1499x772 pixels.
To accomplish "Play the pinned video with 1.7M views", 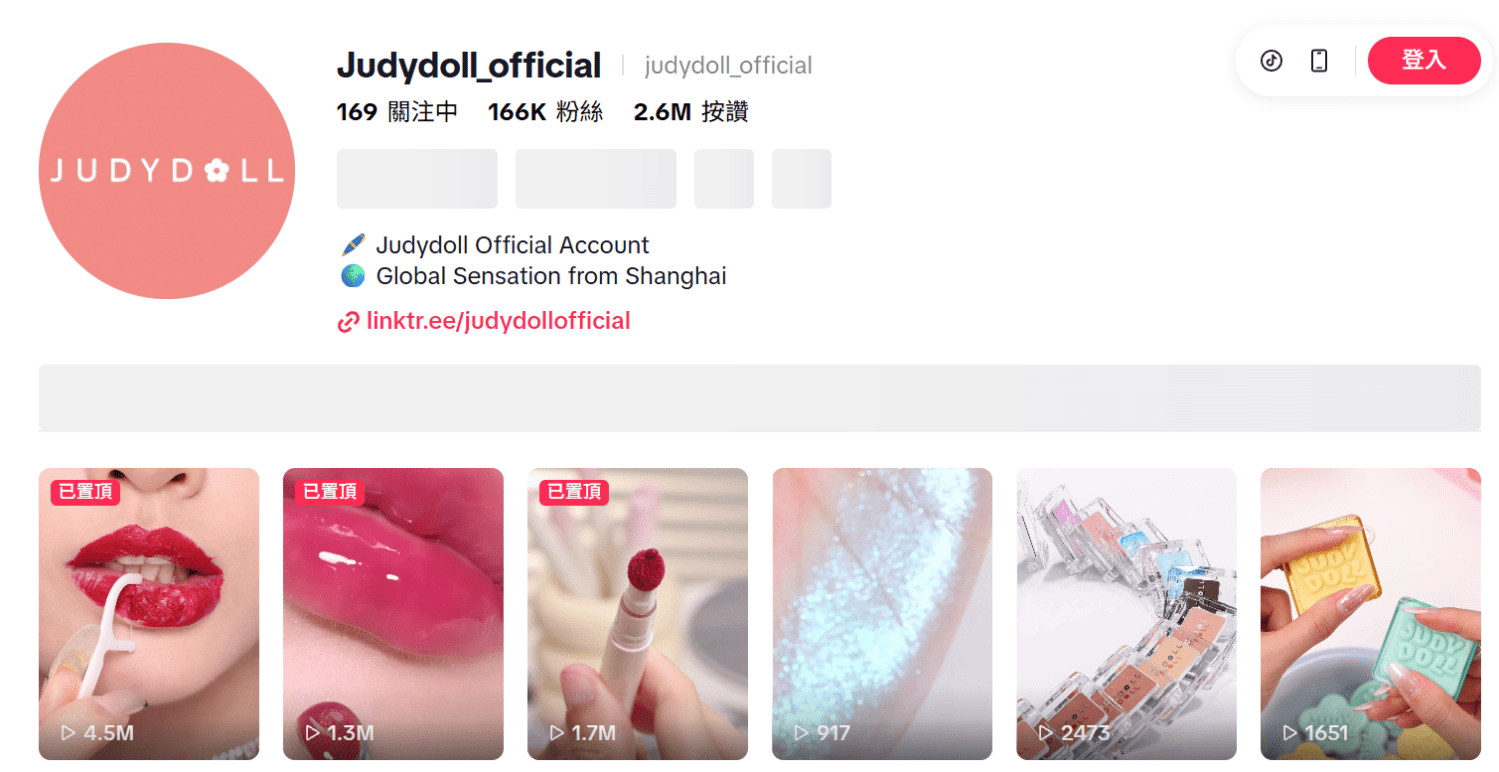I will [x=637, y=614].
